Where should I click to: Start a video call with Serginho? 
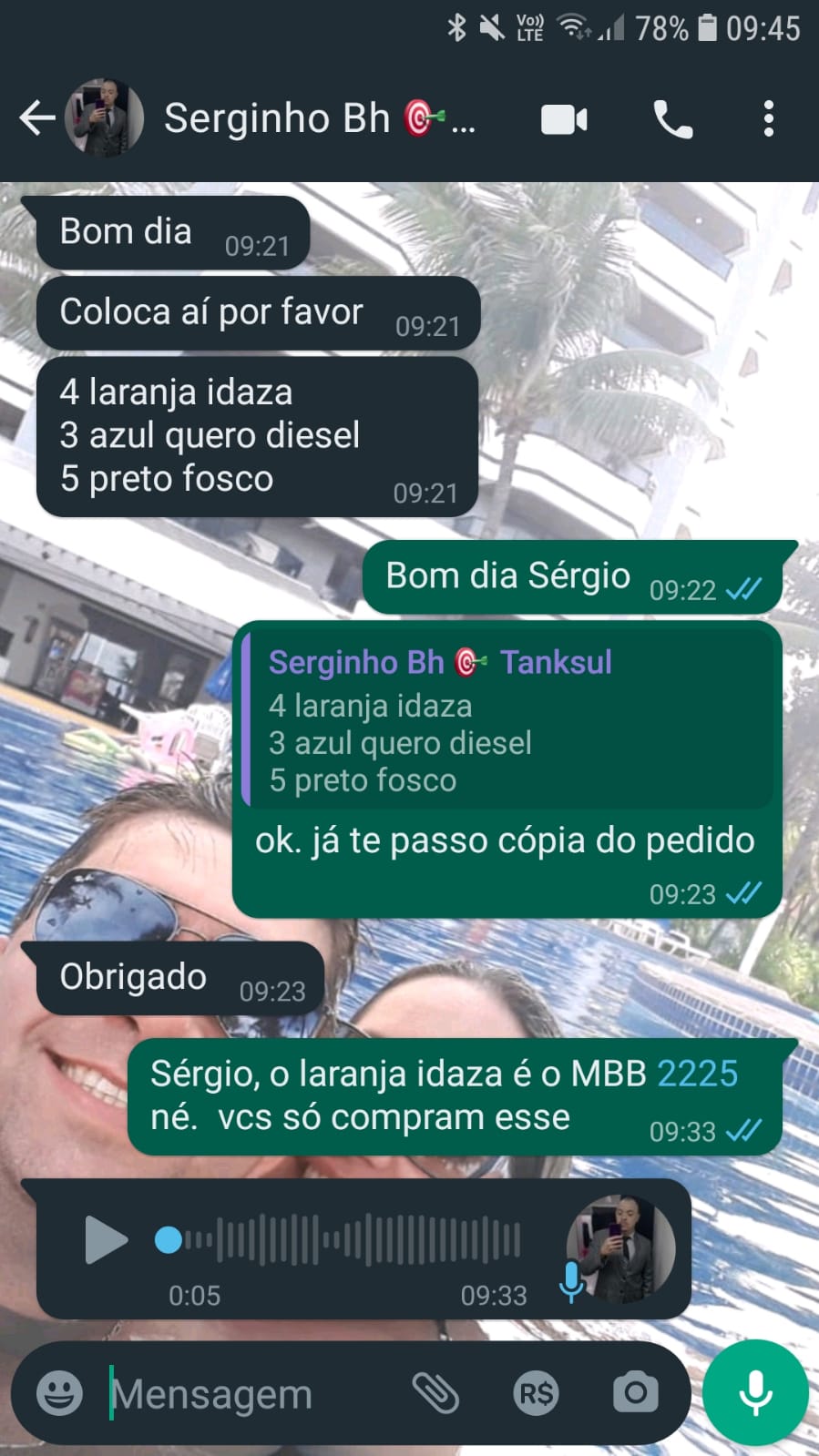[564, 119]
